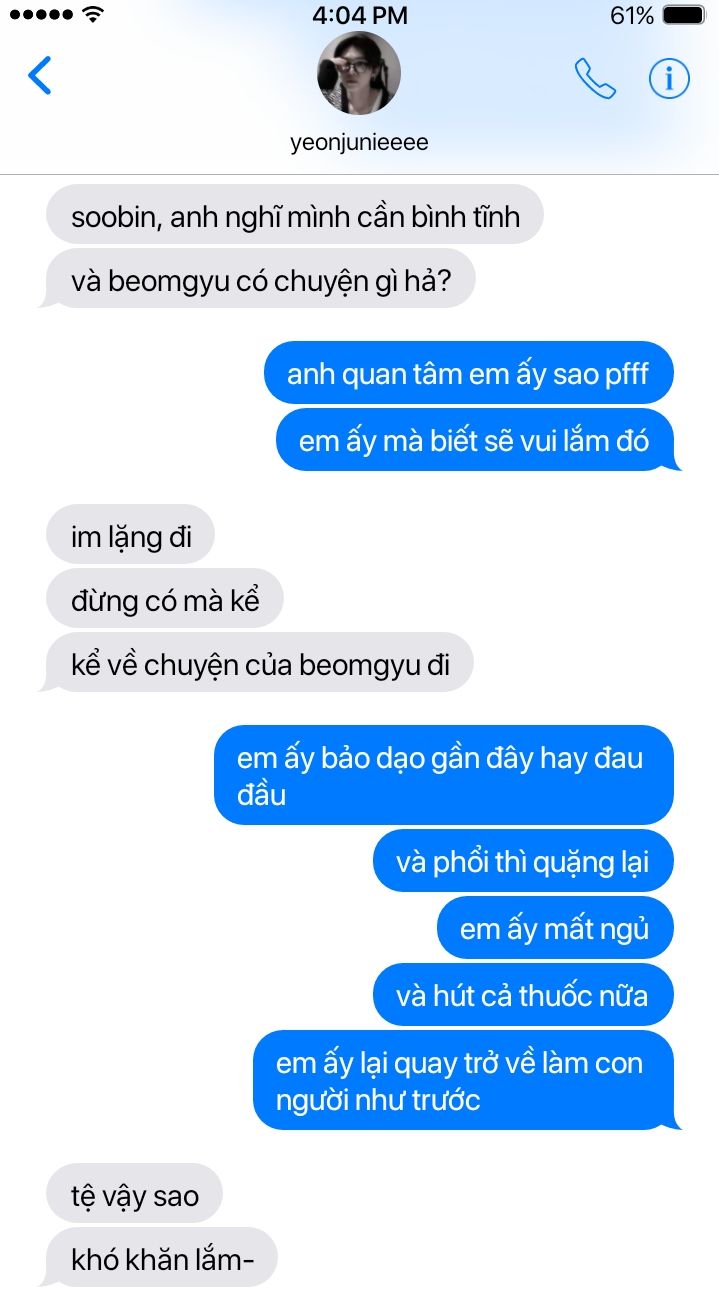Call yeonjunieeee with the phone icon

tap(594, 79)
